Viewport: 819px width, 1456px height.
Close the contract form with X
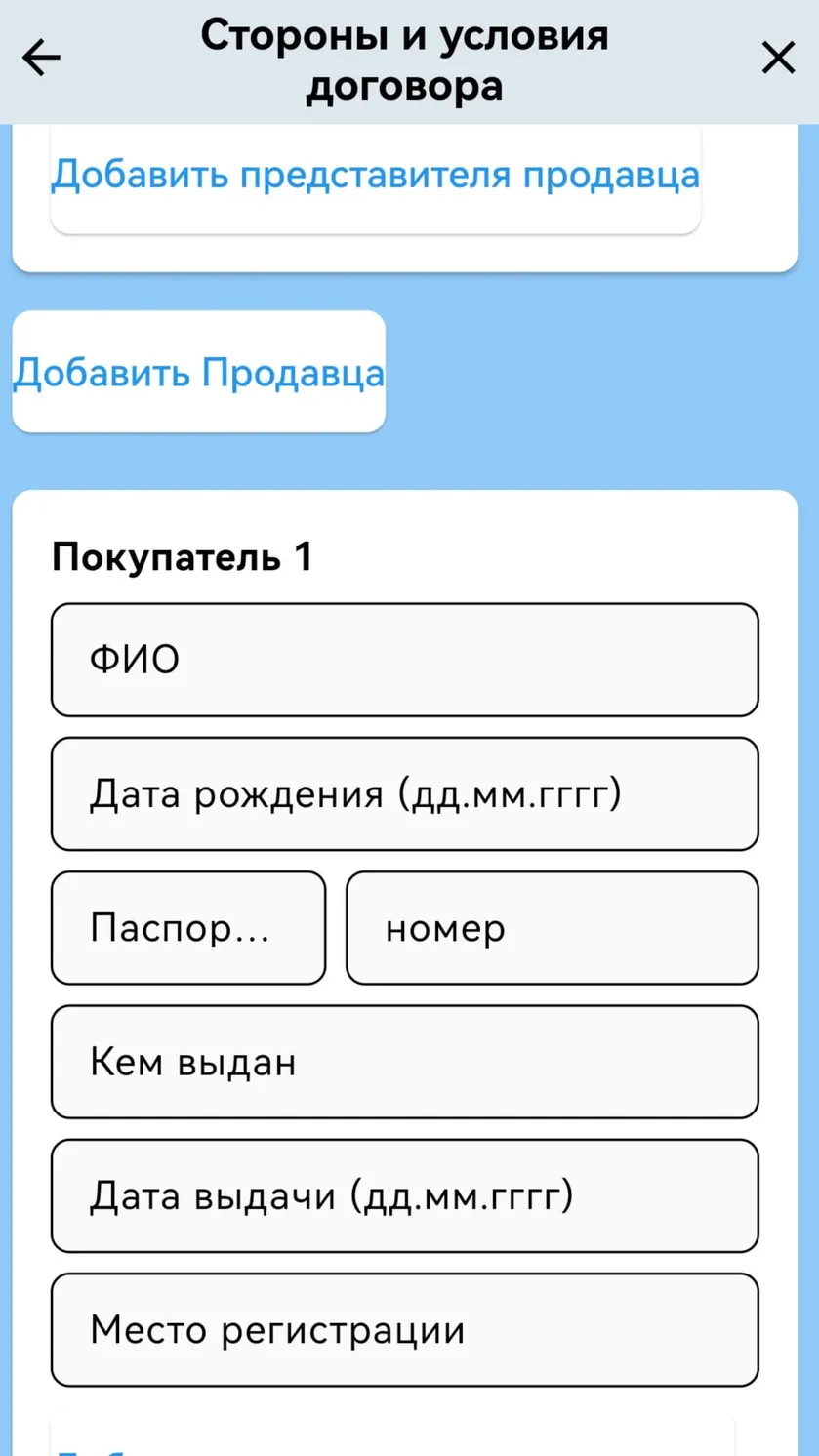[x=778, y=60]
